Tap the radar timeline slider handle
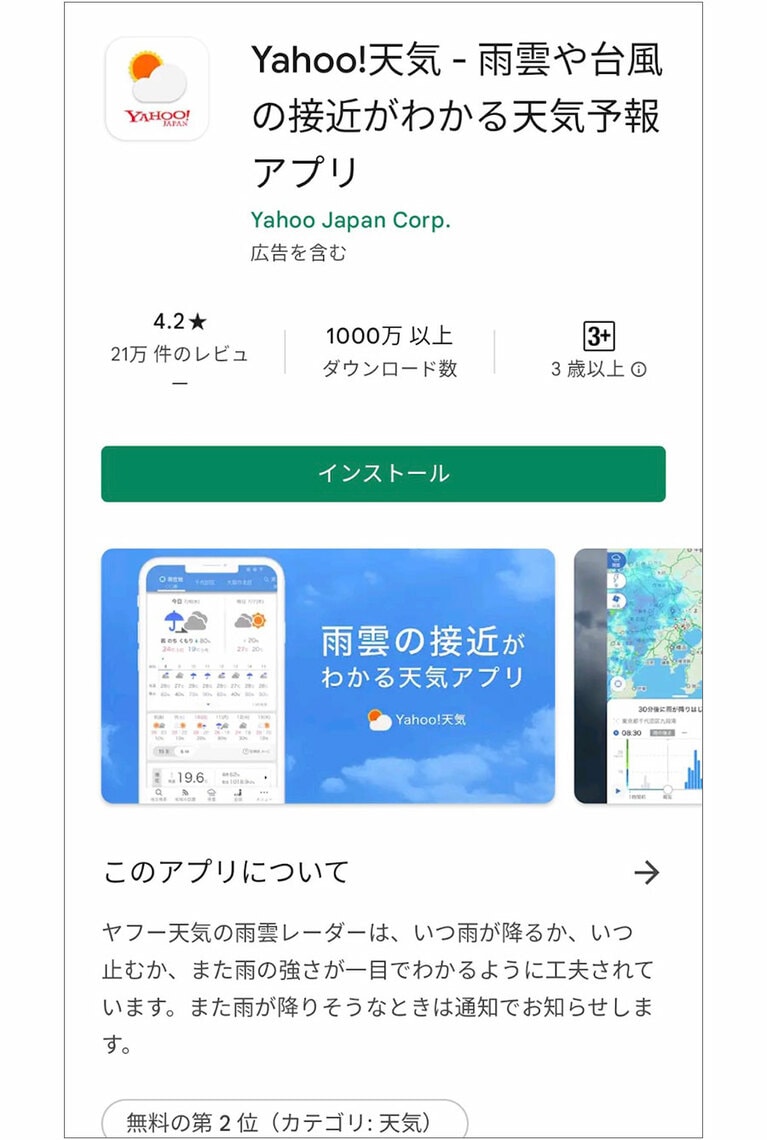 click(x=668, y=789)
